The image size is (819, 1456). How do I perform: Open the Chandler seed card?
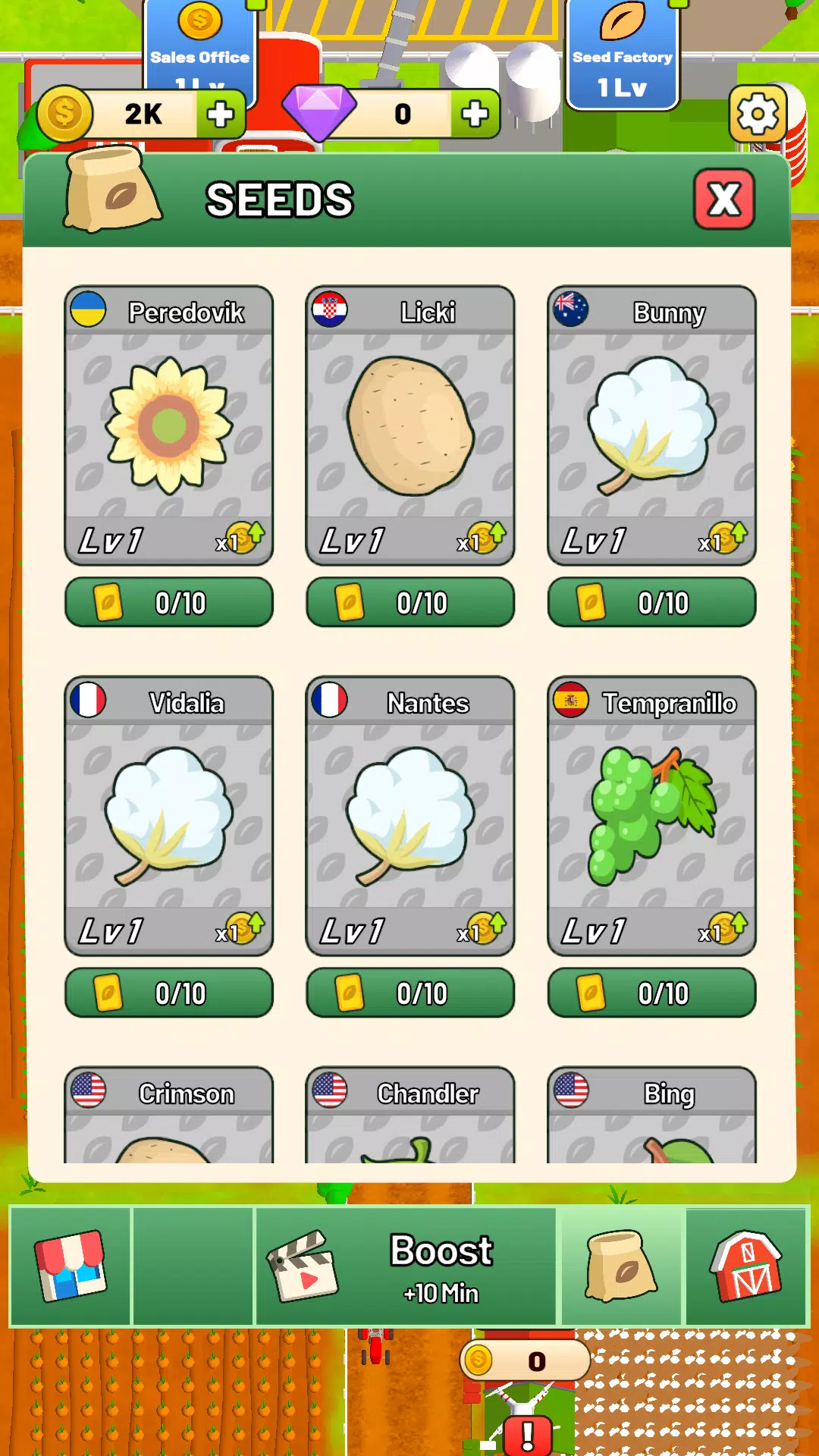pyautogui.click(x=410, y=1116)
